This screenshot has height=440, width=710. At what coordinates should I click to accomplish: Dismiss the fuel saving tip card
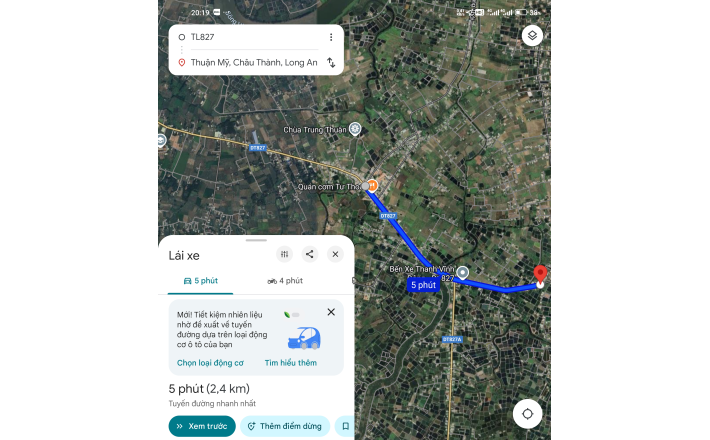[x=331, y=312]
